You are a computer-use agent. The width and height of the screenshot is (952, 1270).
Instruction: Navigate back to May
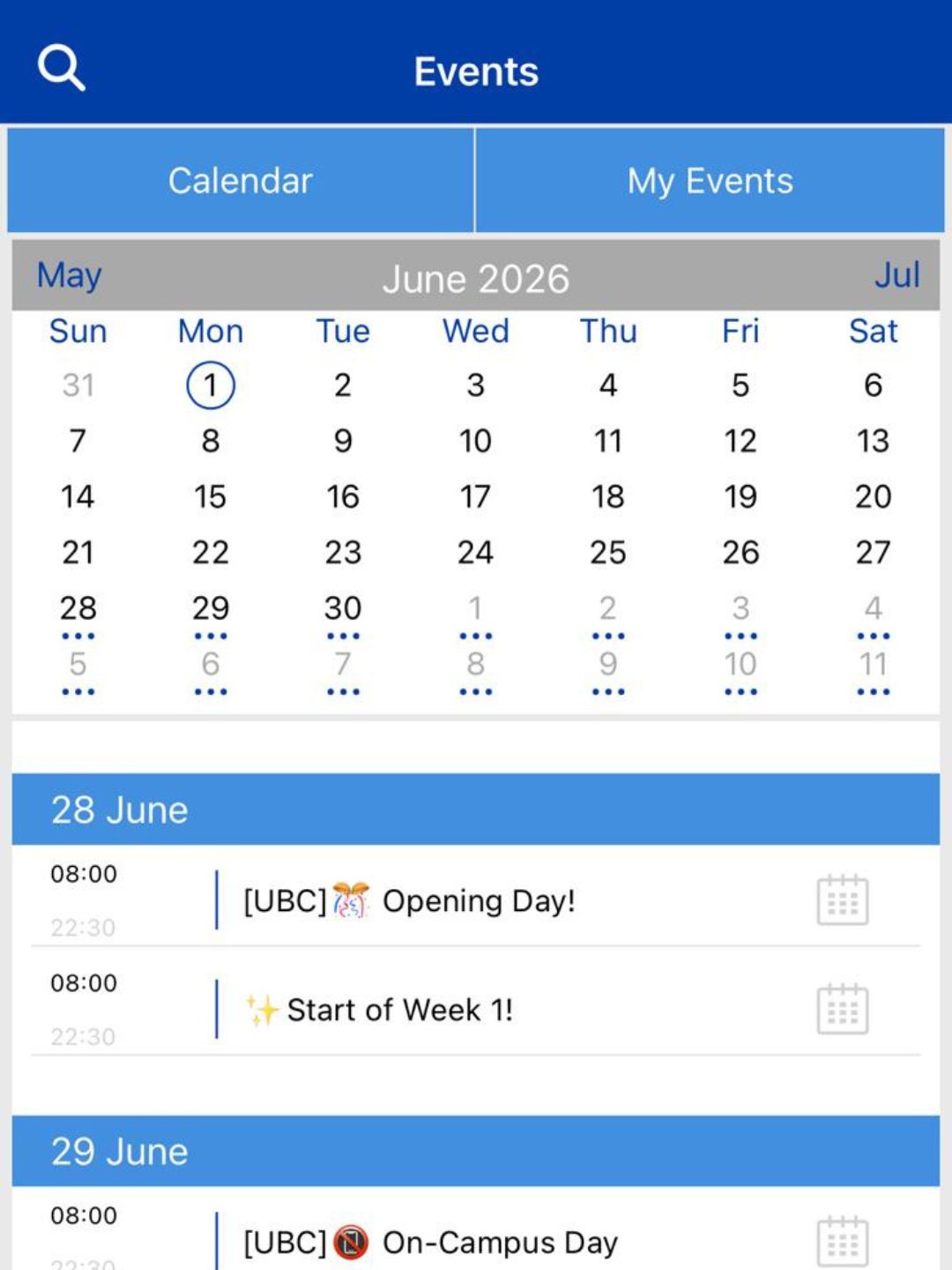(x=67, y=275)
